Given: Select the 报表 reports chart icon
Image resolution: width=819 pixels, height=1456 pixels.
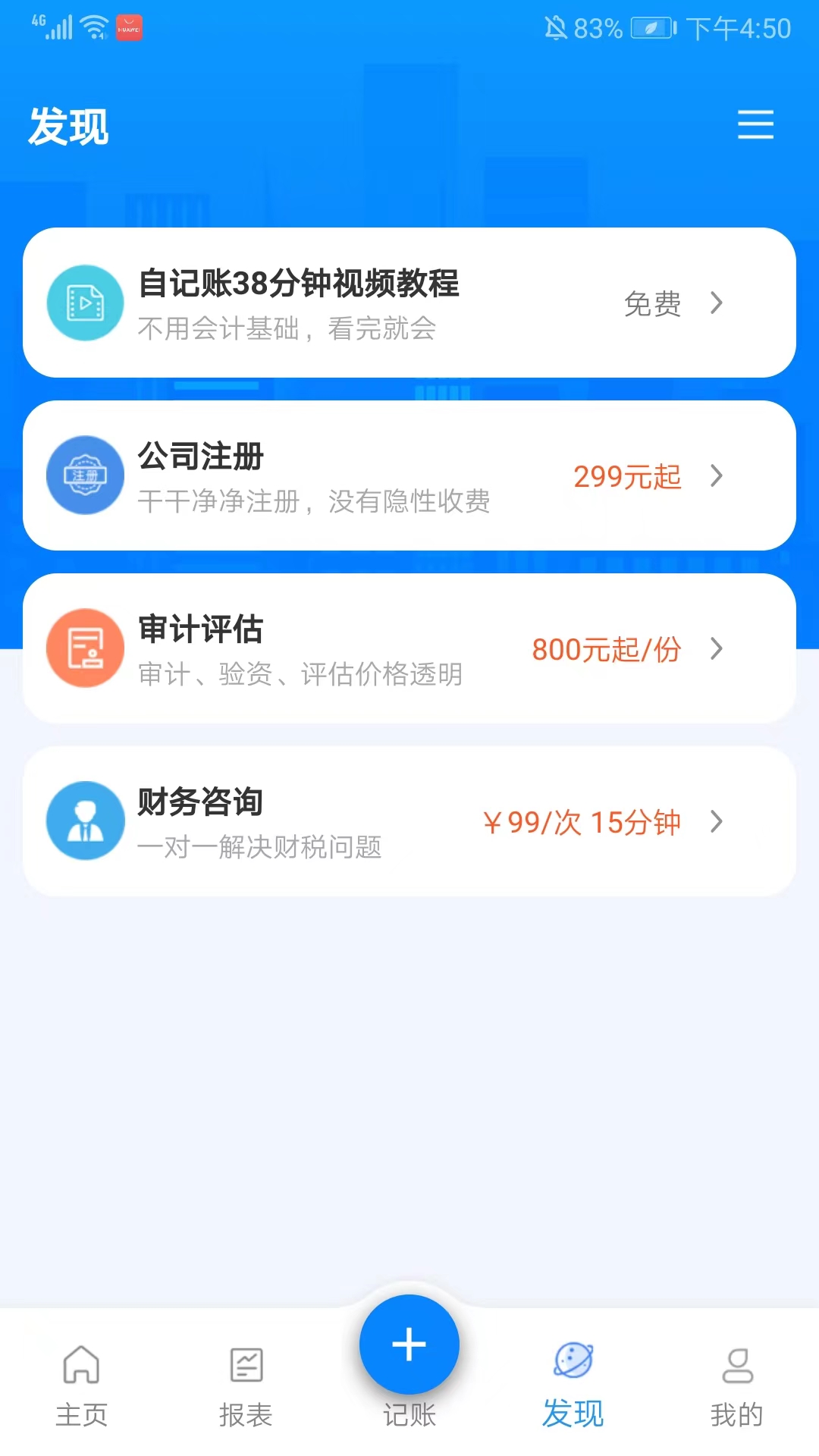Looking at the screenshot, I should (x=245, y=1361).
